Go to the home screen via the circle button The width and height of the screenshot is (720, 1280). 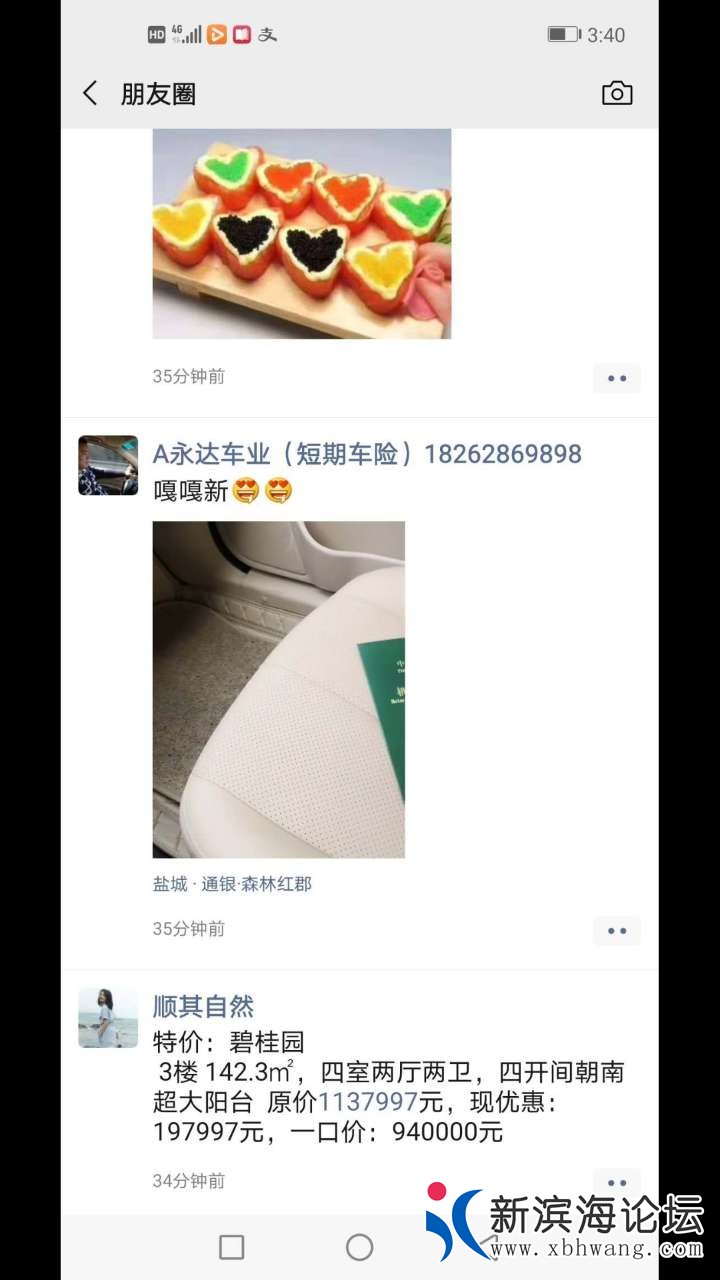(x=359, y=1247)
